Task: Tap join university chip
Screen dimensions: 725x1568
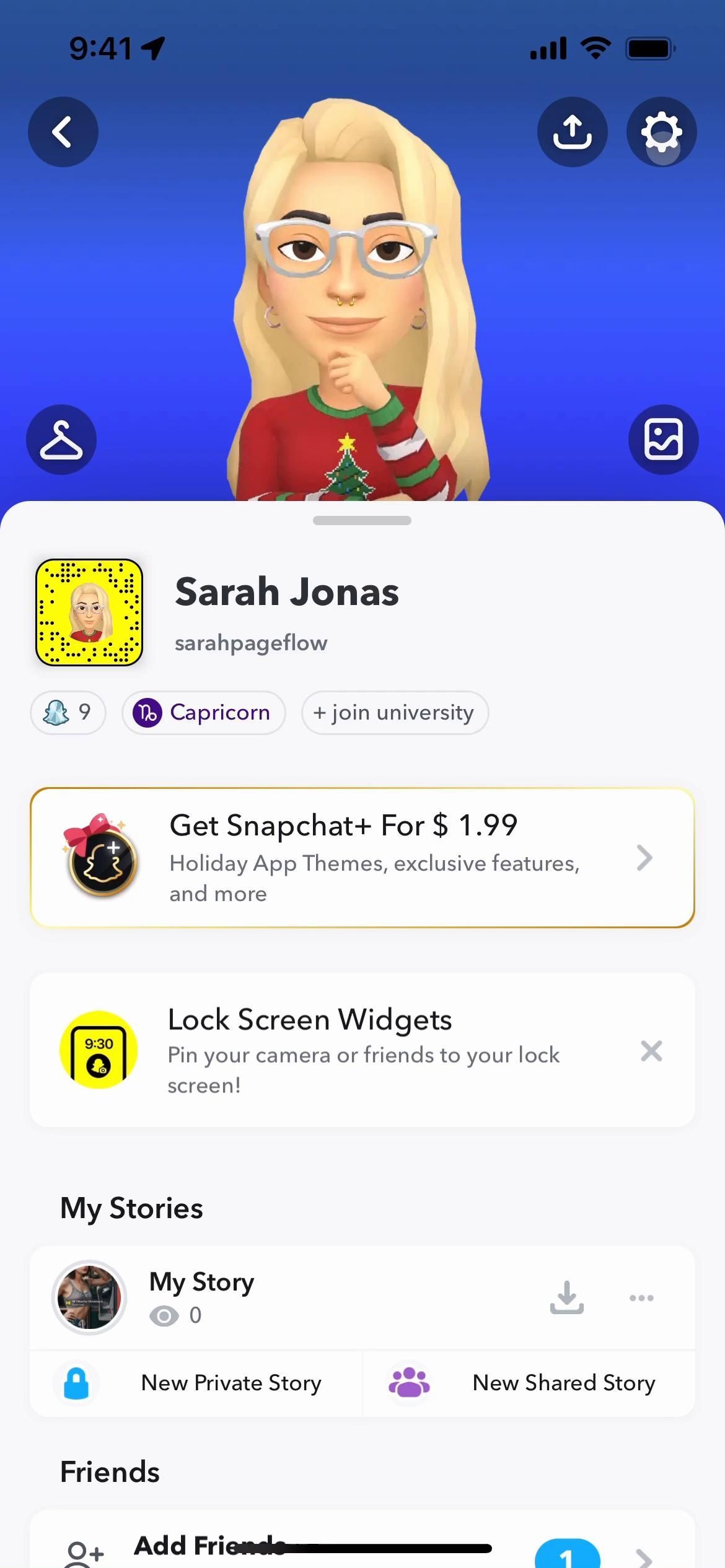Action: [395, 713]
